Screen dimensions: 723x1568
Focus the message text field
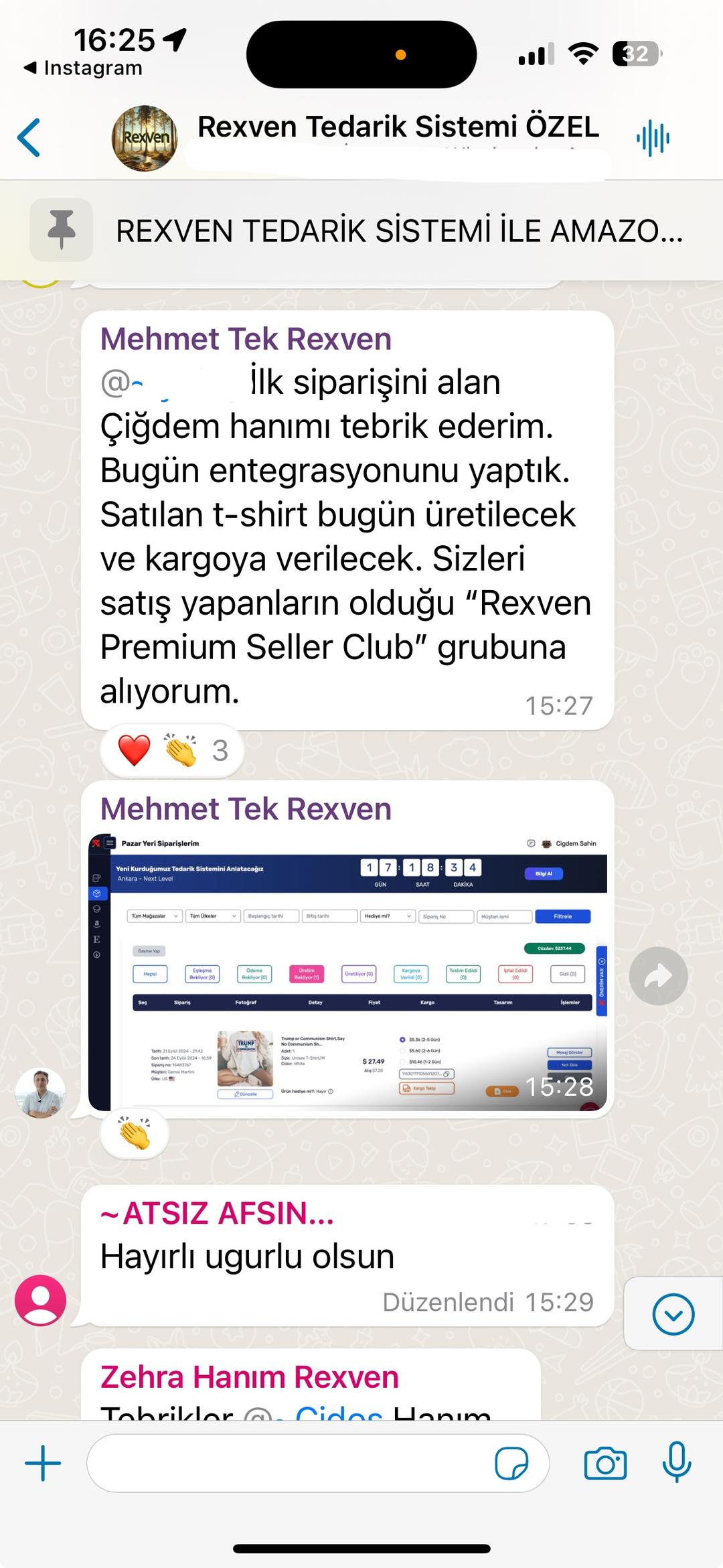coord(288,1463)
